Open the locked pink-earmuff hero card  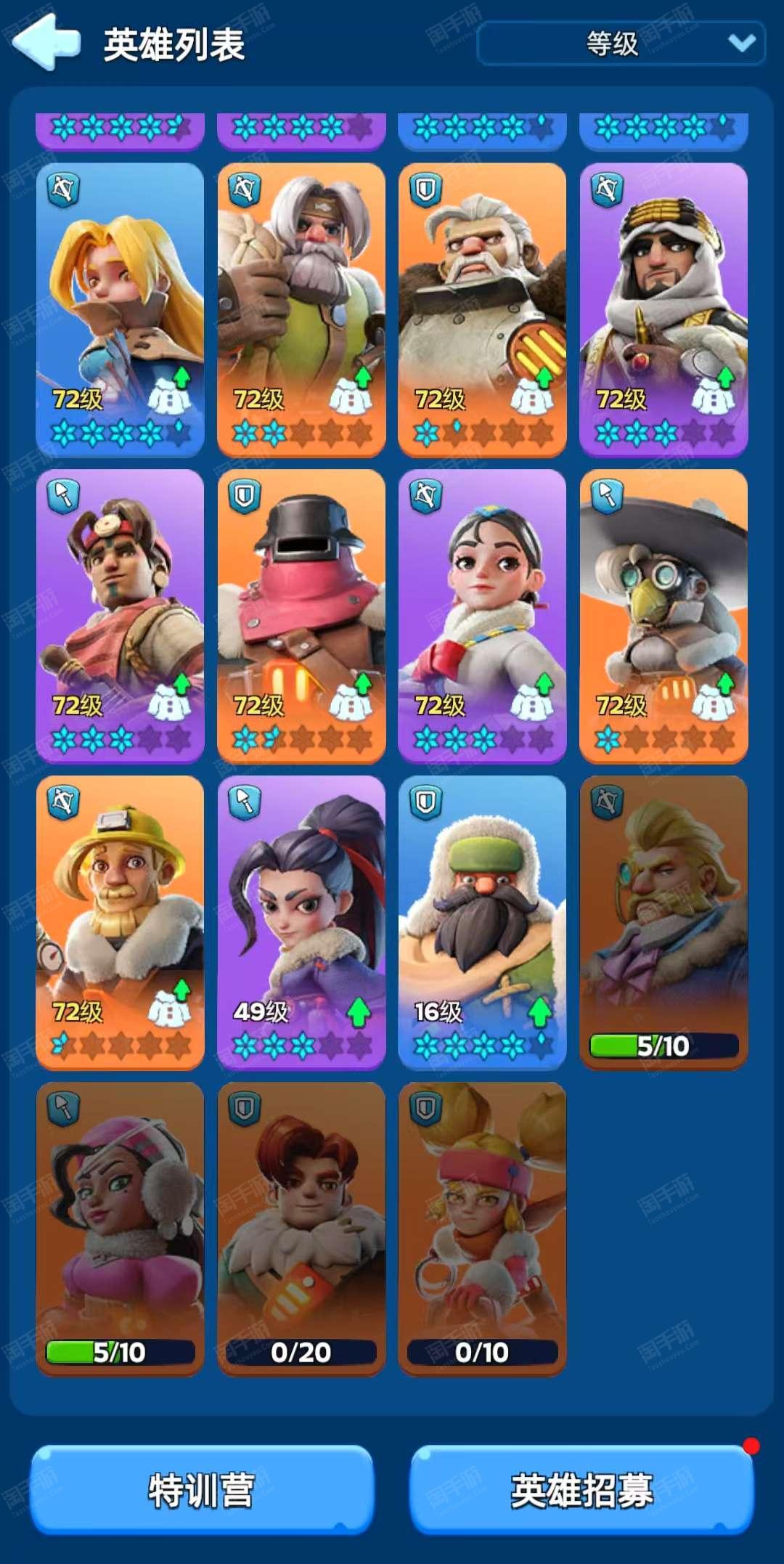tap(120, 1228)
